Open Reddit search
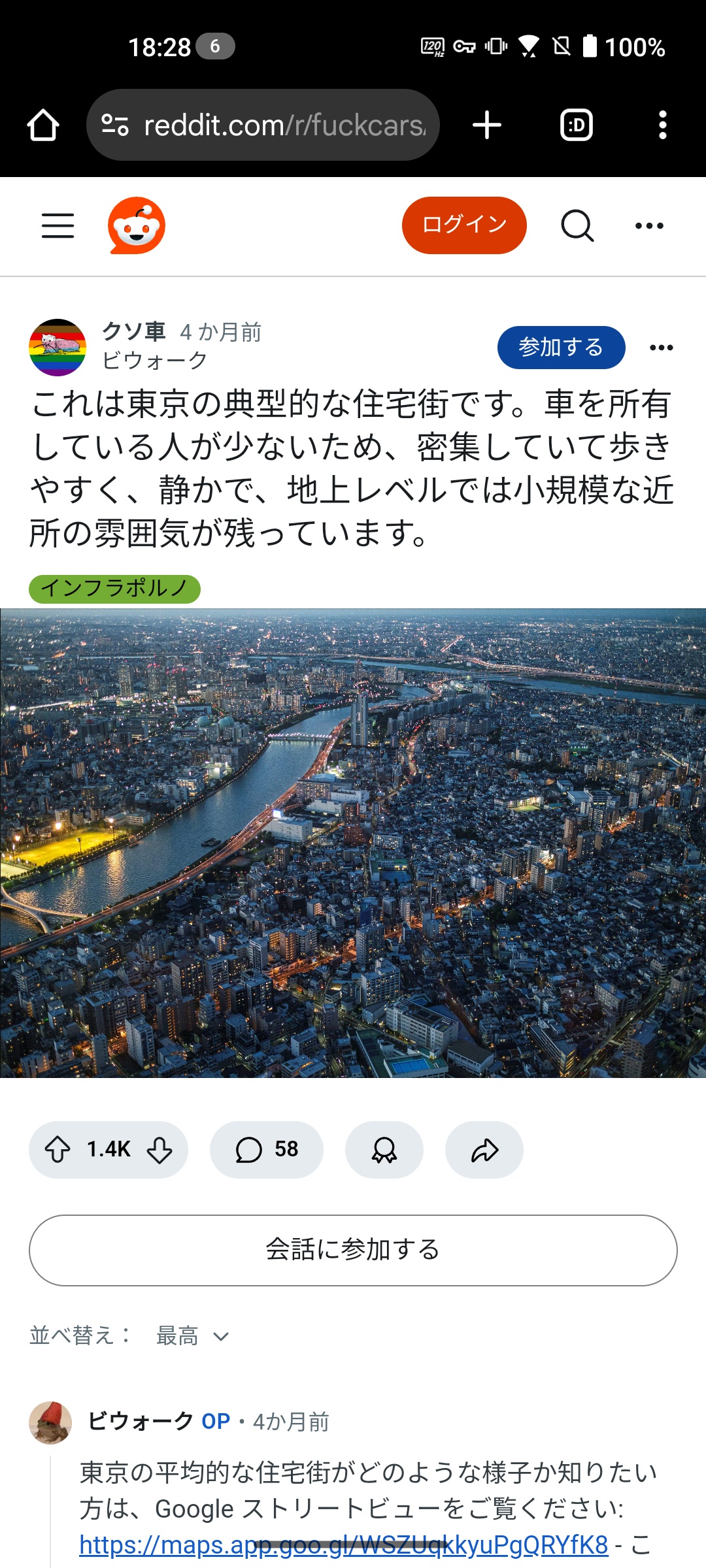This screenshot has height=1568, width=706. [577, 225]
